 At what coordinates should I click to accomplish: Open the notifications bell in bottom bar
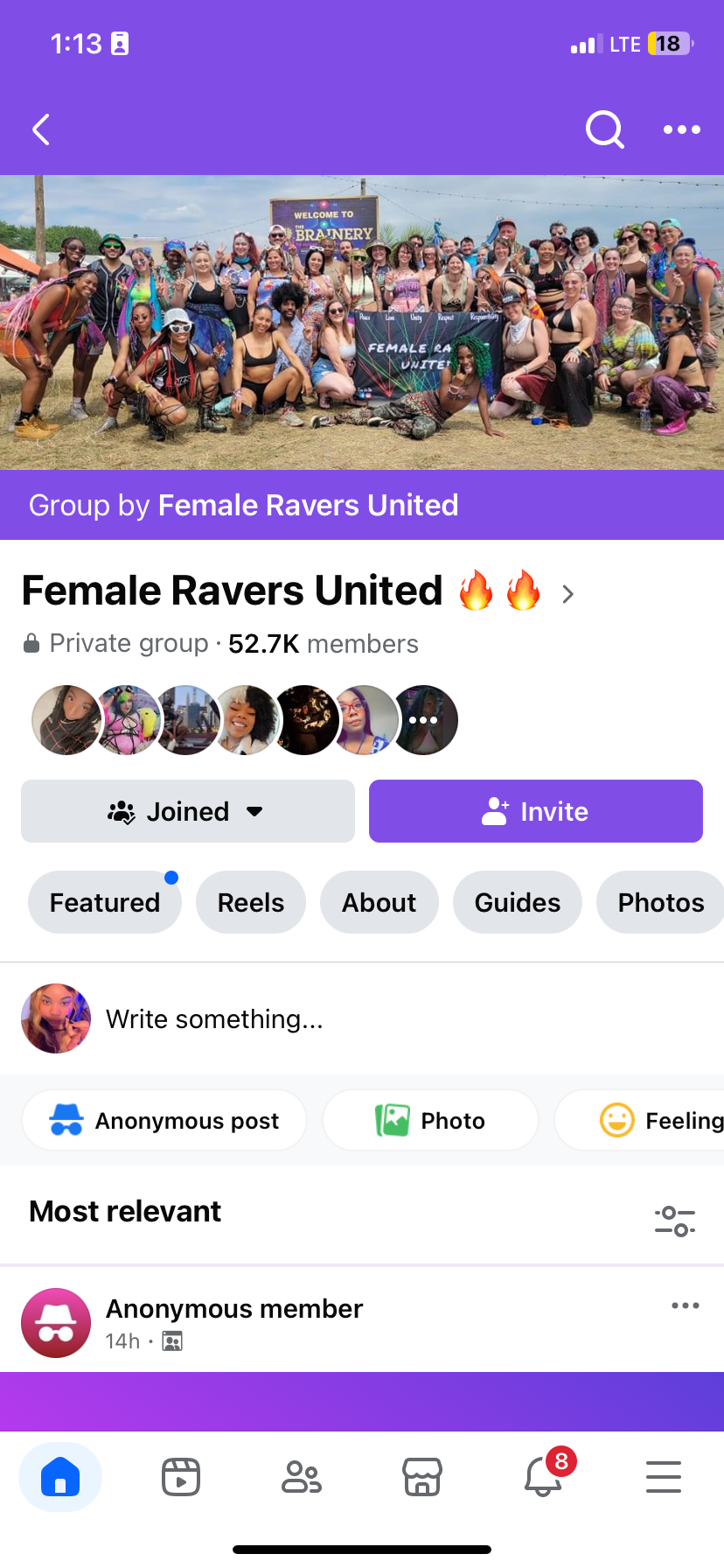(543, 1477)
